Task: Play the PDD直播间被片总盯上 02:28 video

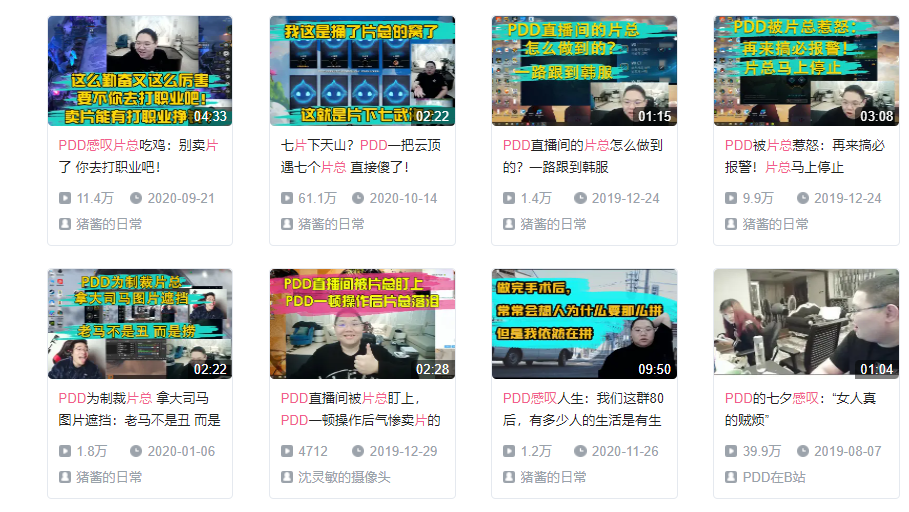Action: (x=361, y=323)
